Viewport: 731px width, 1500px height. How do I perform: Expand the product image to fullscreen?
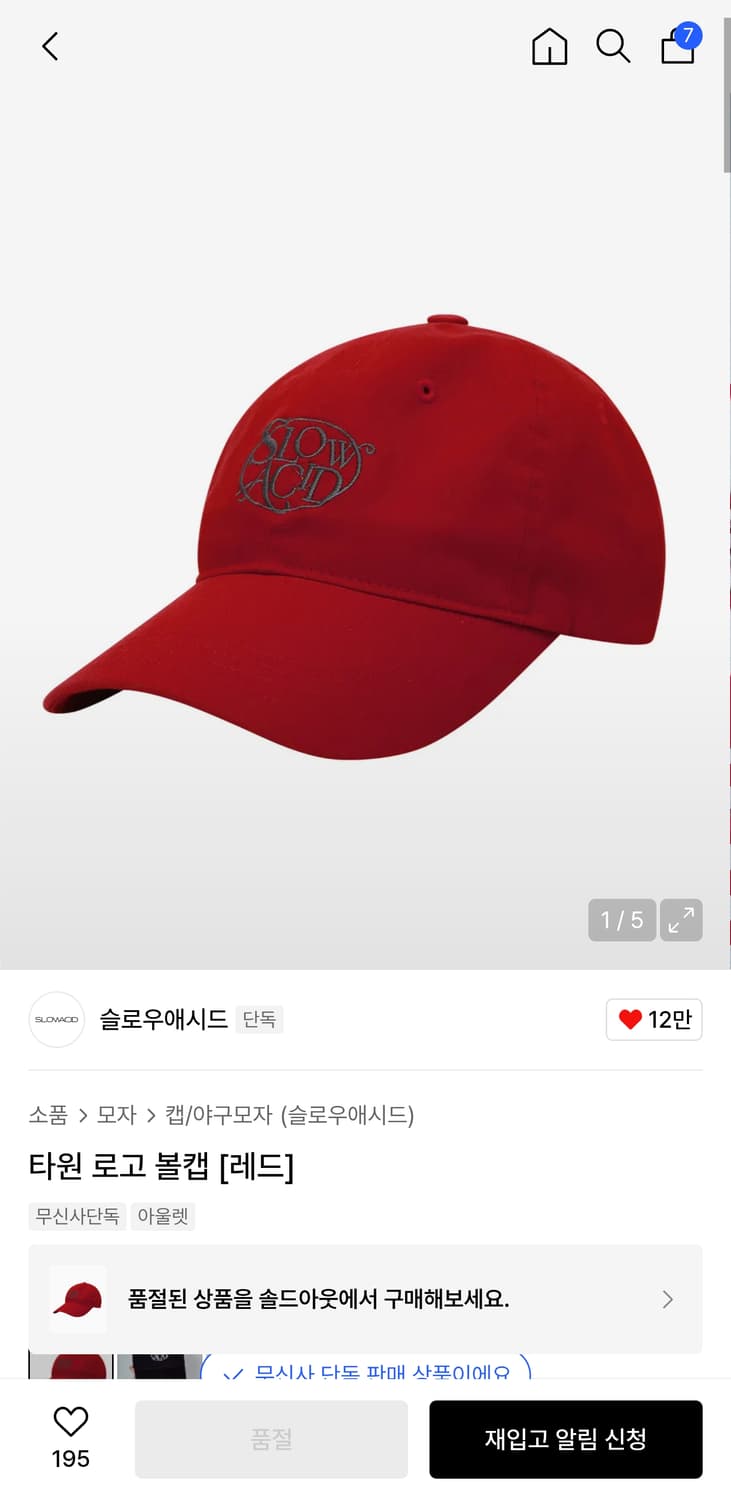[x=681, y=920]
